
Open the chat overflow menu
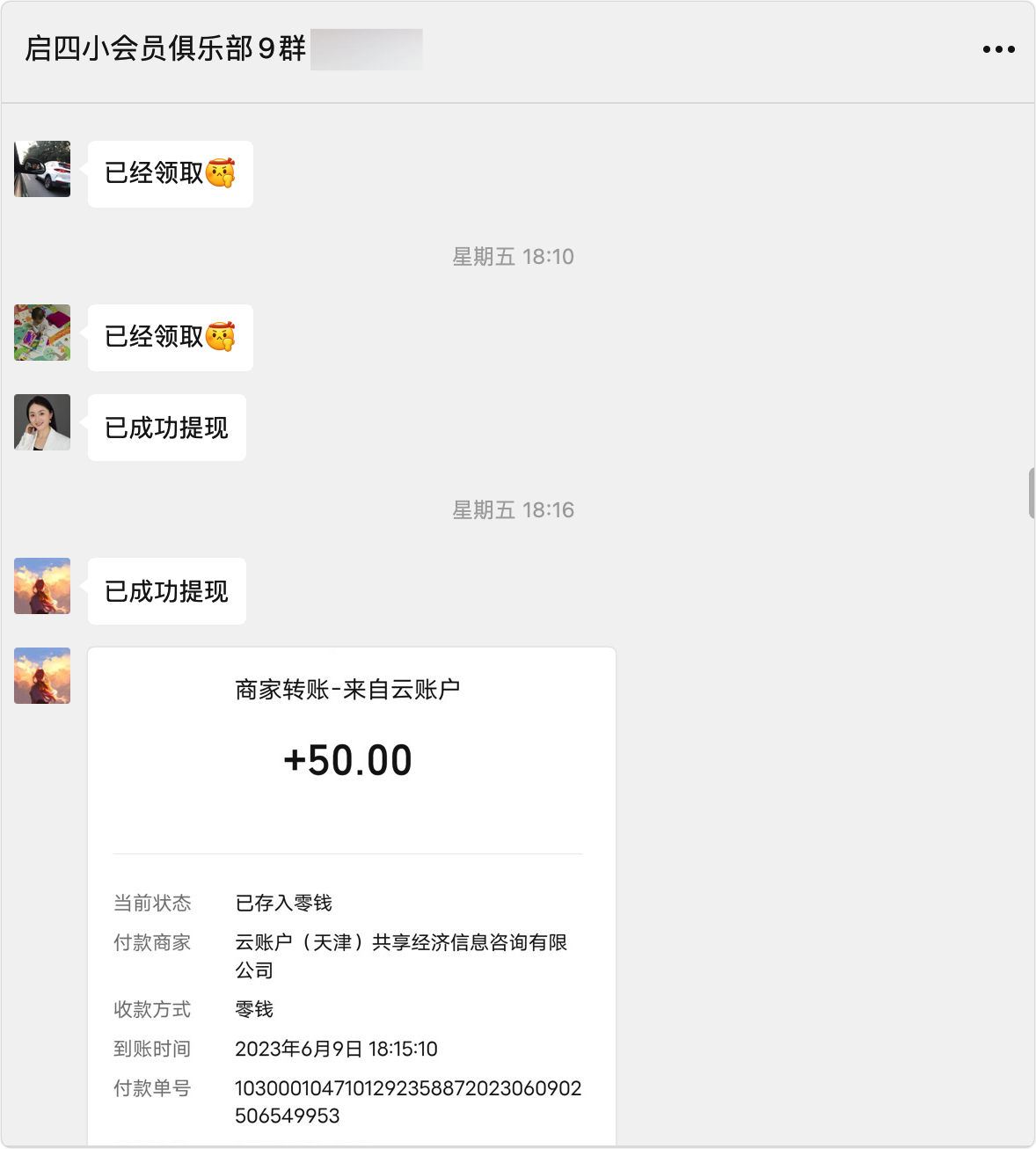pyautogui.click(x=998, y=49)
